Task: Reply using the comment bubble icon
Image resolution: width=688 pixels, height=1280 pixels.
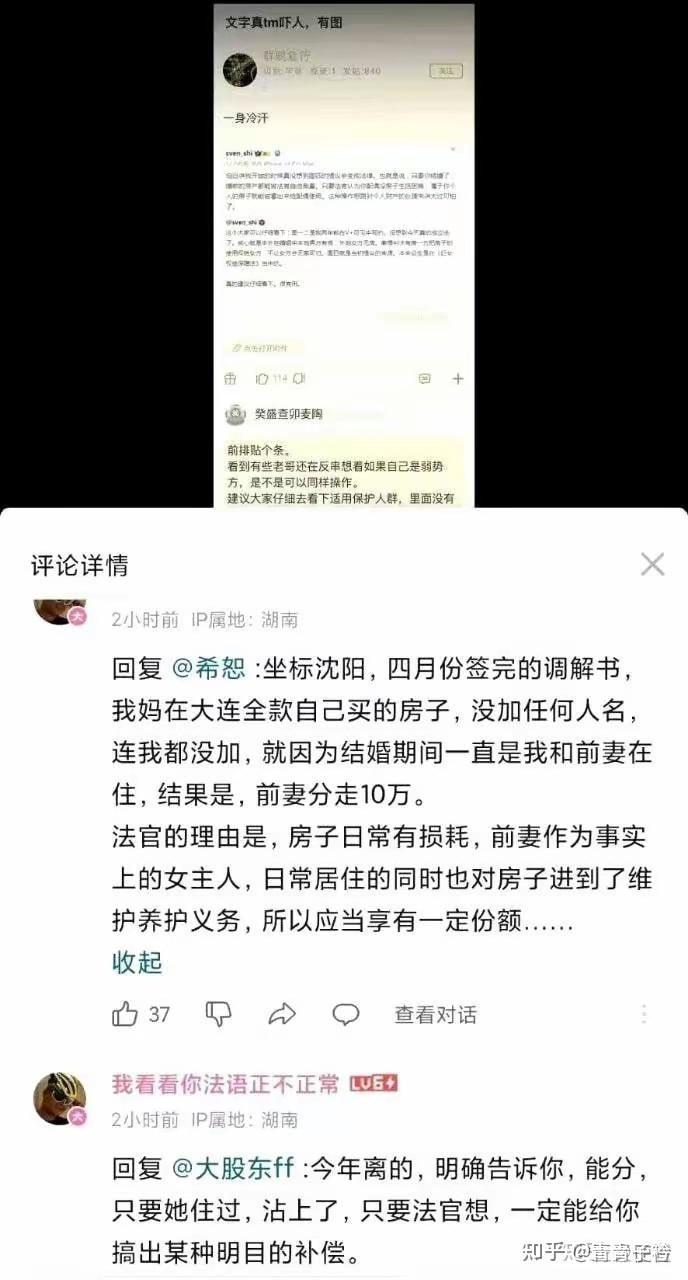Action: point(346,1014)
